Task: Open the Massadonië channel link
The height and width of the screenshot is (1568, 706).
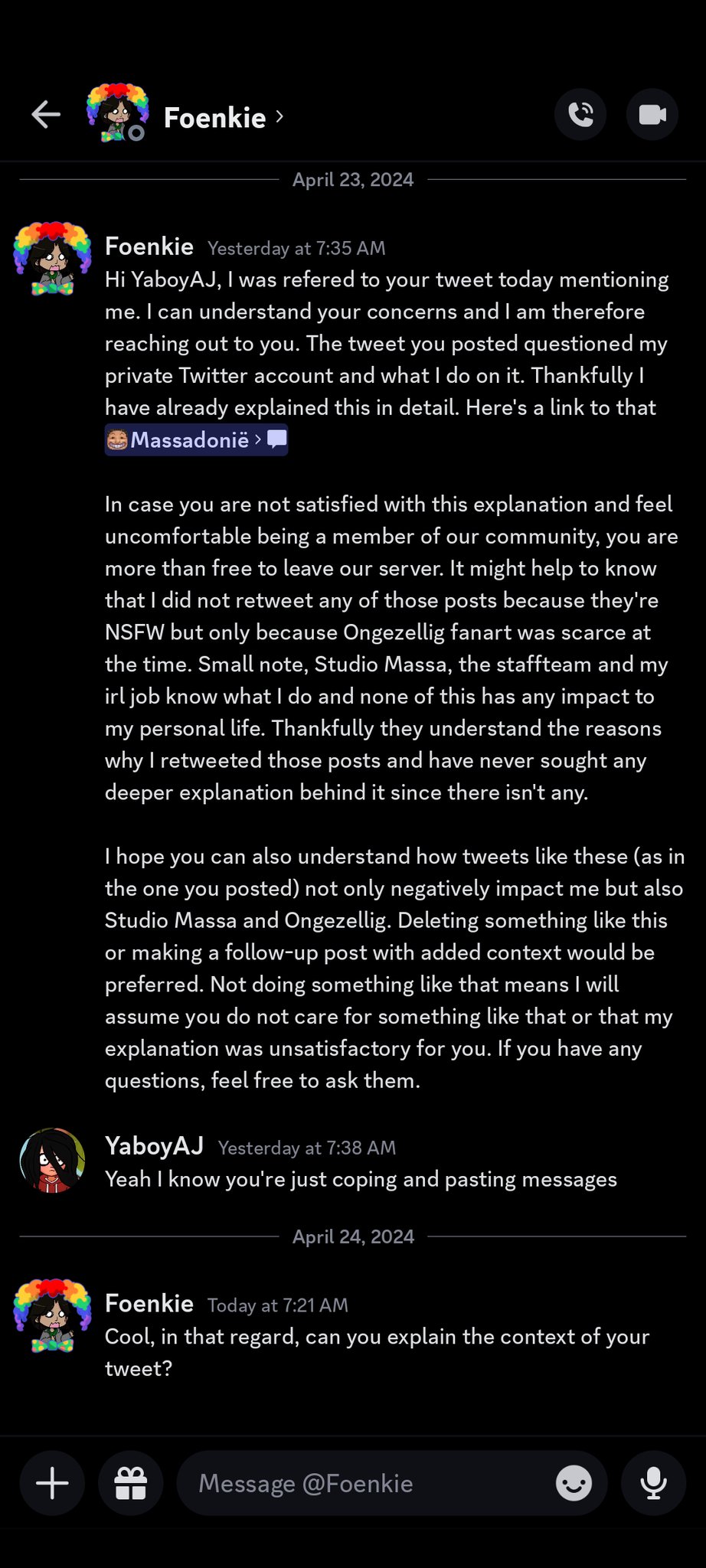Action: click(x=196, y=439)
